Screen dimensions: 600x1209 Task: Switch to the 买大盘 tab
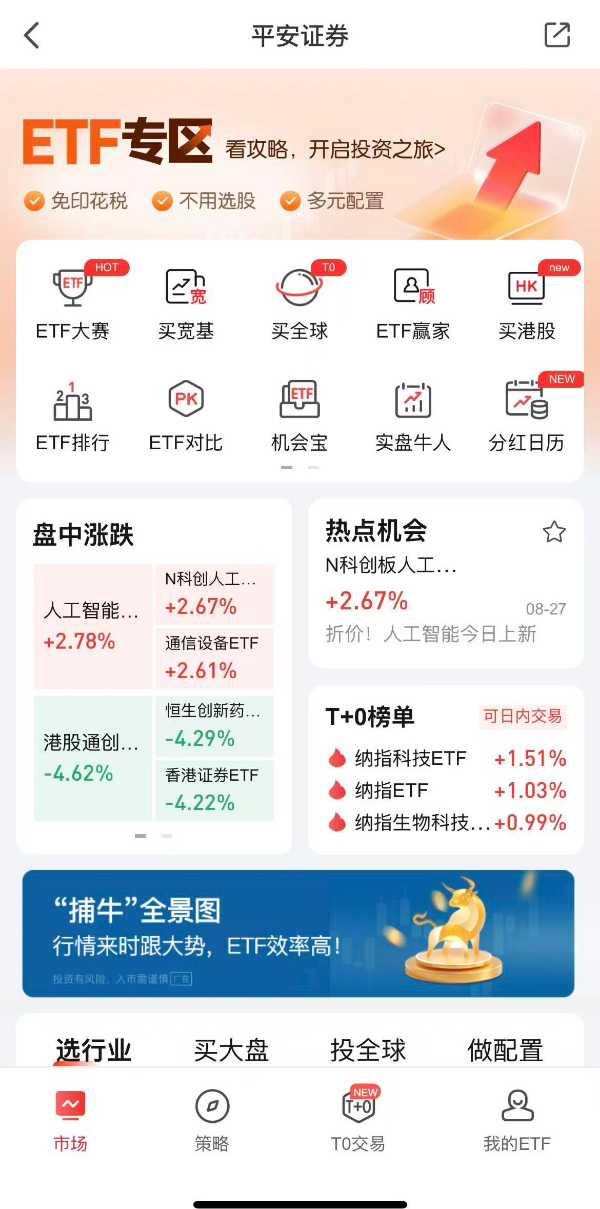[x=231, y=1050]
